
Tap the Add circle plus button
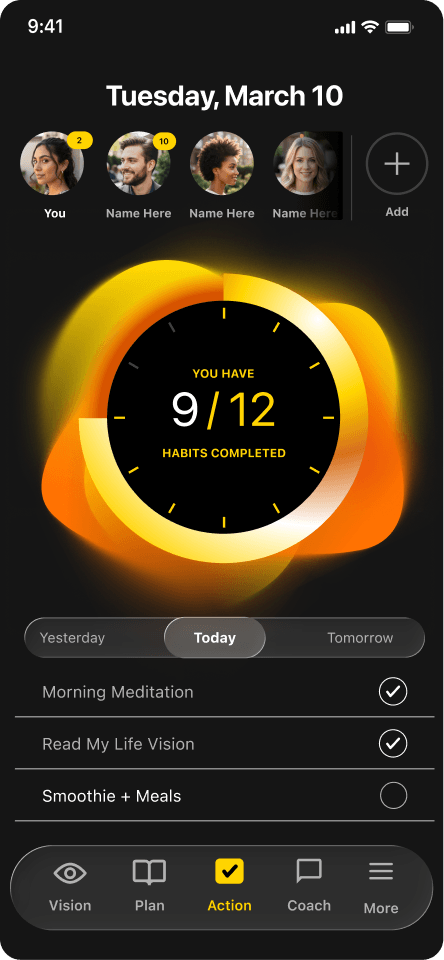click(x=397, y=163)
